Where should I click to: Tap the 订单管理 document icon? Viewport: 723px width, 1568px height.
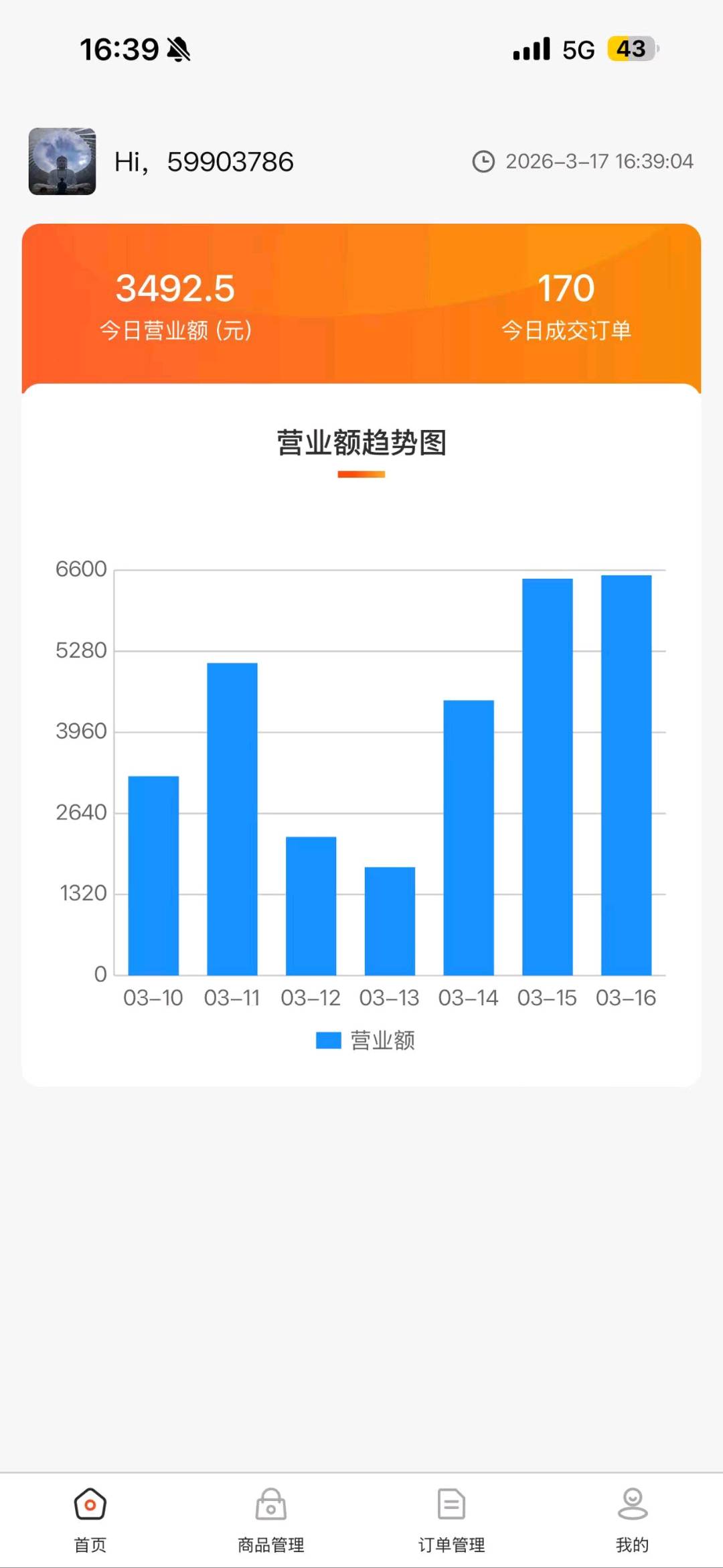[x=451, y=1508]
